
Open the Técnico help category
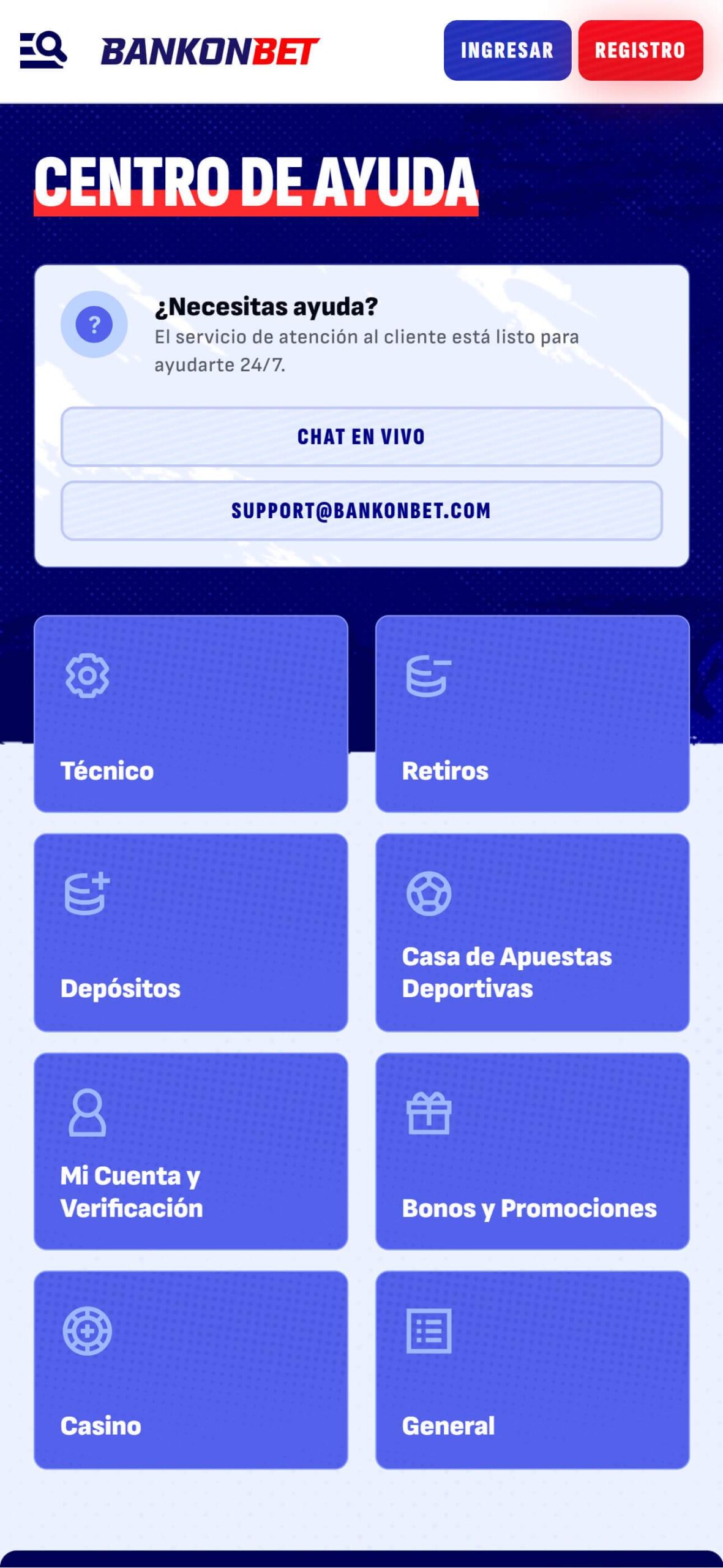coord(191,714)
